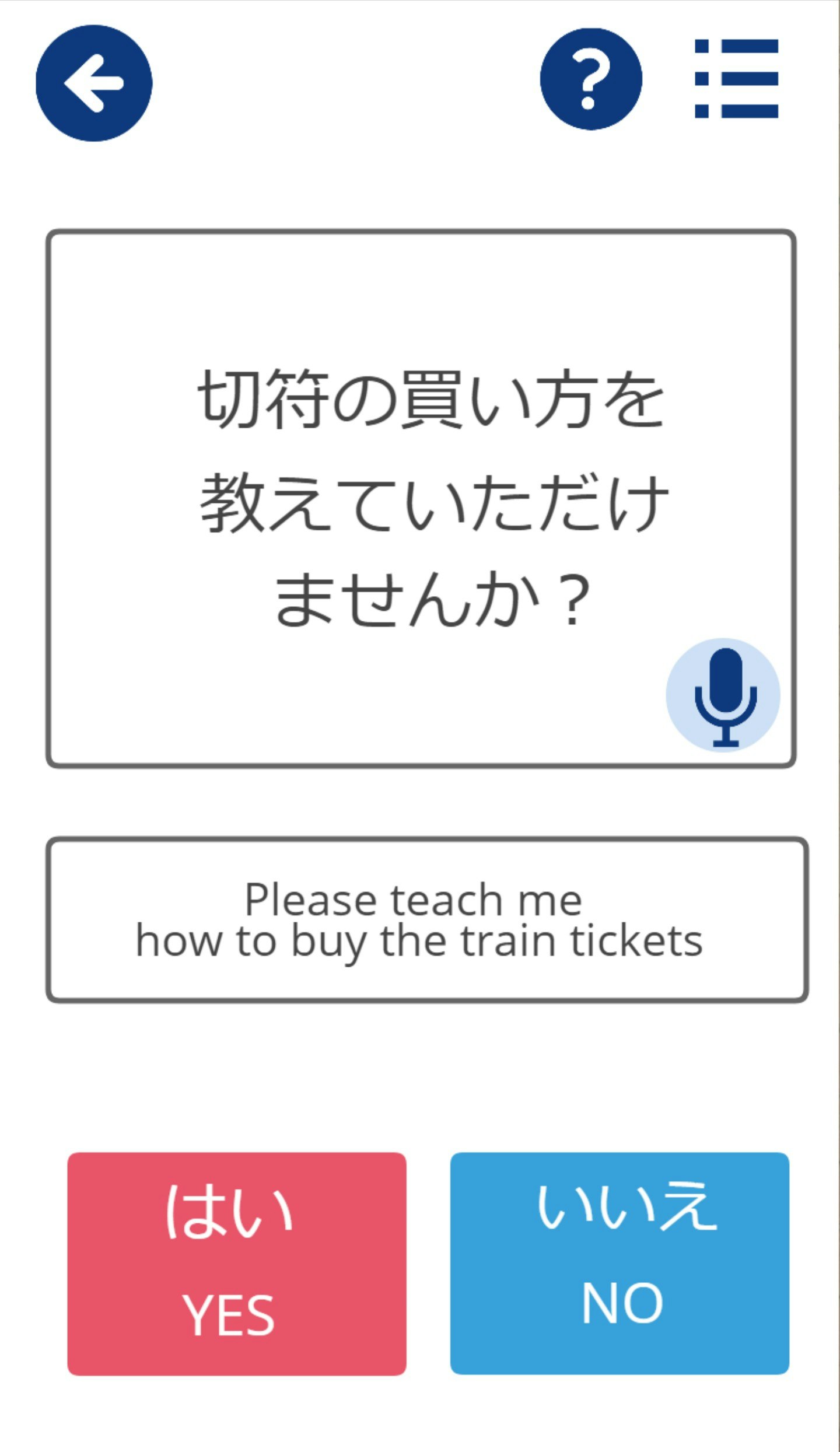Open the list menu icon

[736, 79]
